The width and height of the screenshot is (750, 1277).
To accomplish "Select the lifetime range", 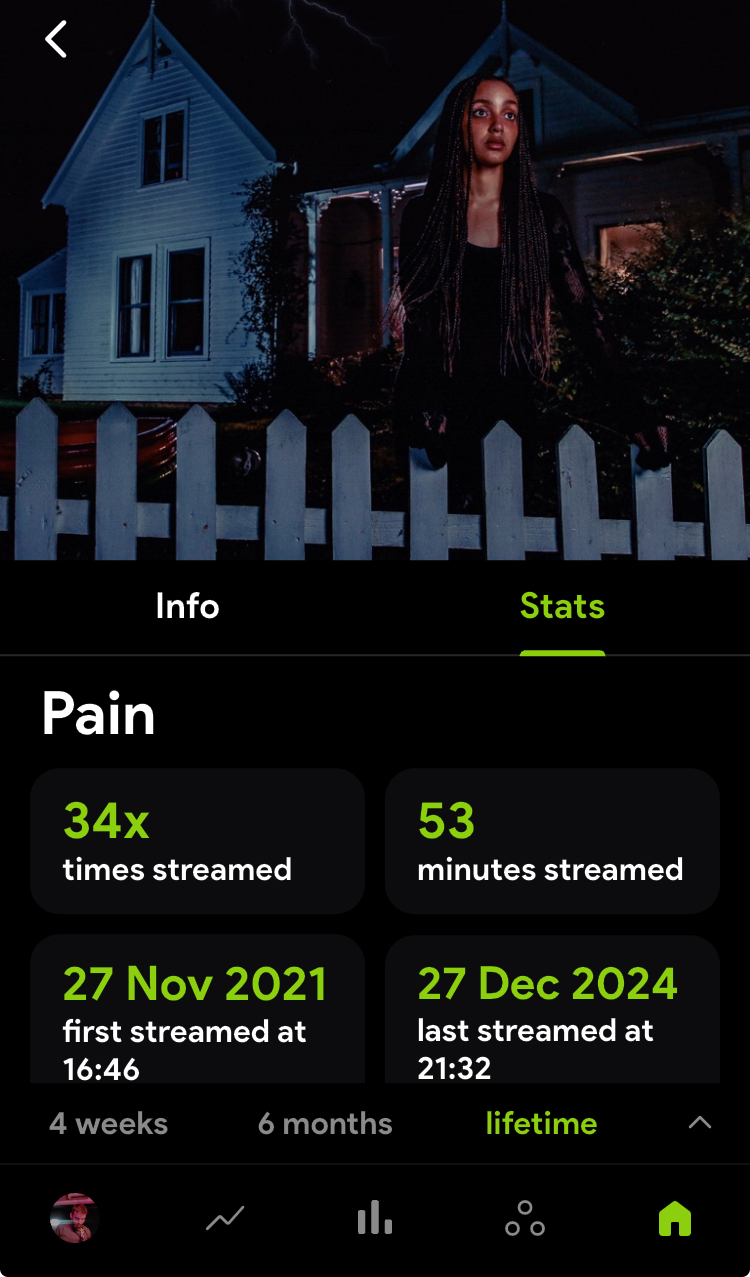I will tap(541, 1123).
